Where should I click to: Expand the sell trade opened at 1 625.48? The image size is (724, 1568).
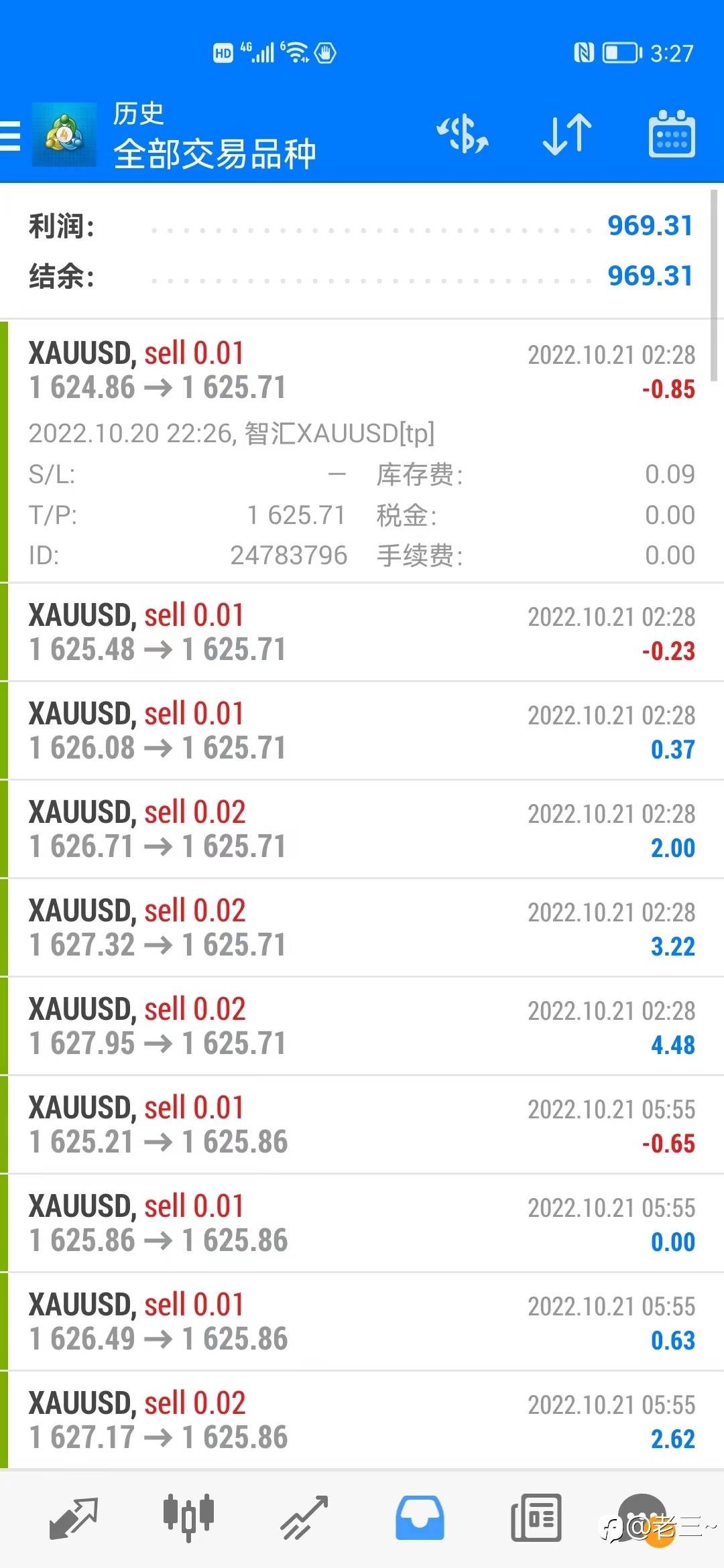[362, 633]
